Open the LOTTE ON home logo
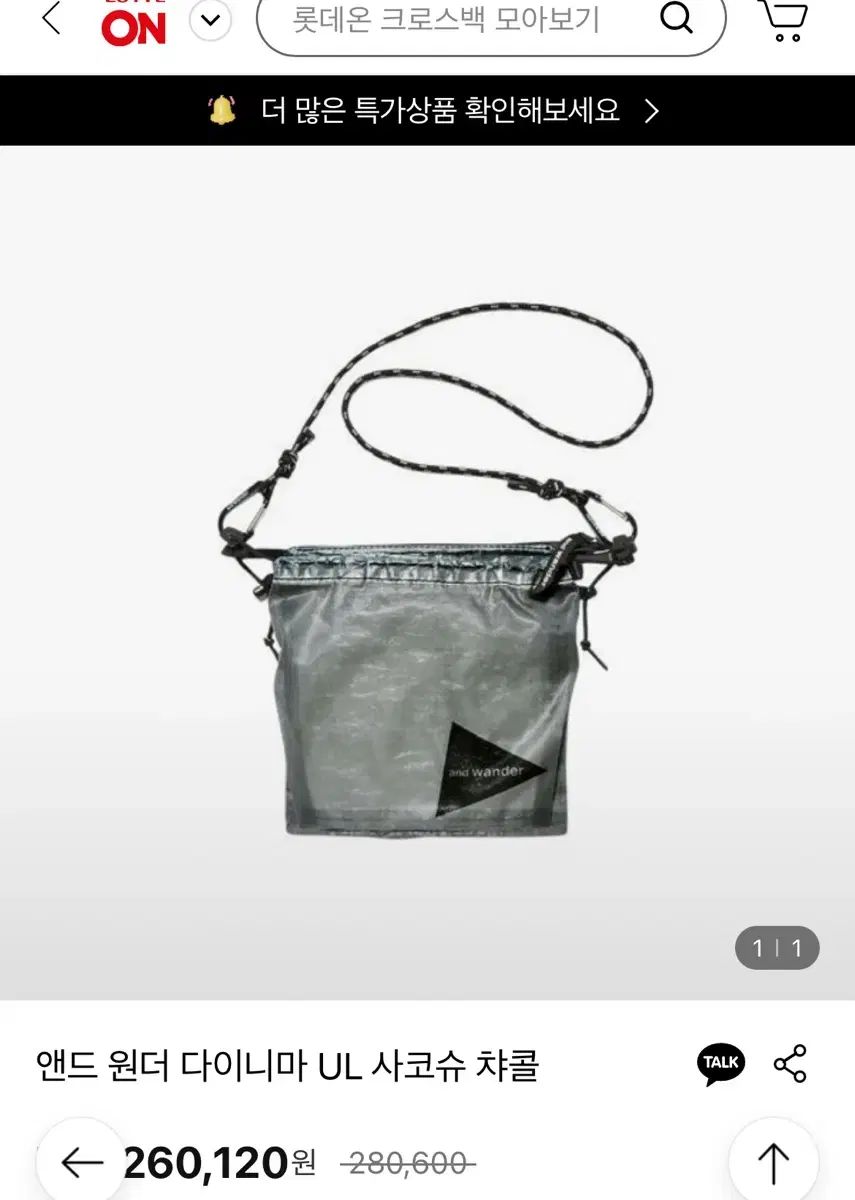 click(133, 24)
